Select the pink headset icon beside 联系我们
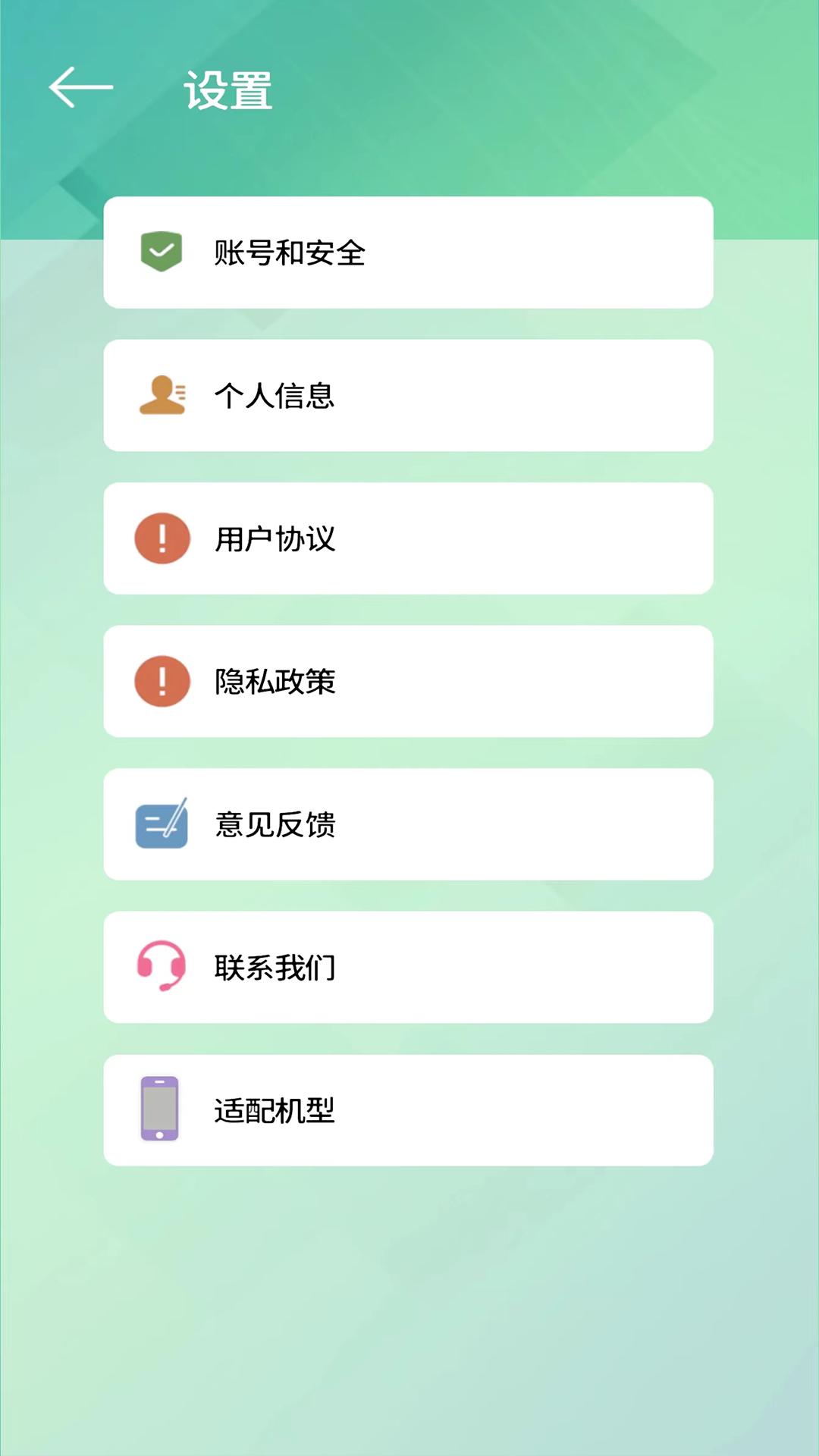 click(162, 968)
